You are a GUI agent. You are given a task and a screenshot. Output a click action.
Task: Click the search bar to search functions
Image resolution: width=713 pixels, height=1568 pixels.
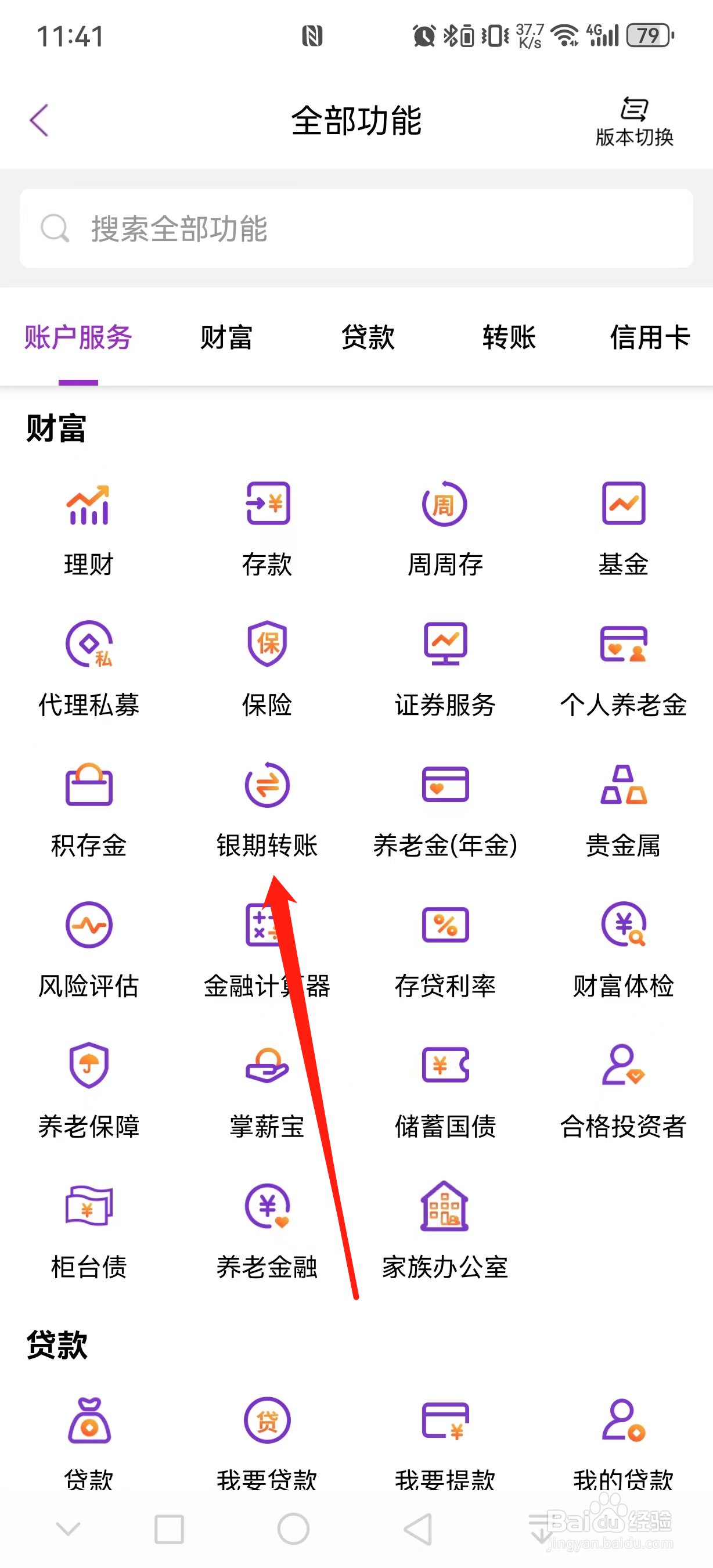coord(356,229)
